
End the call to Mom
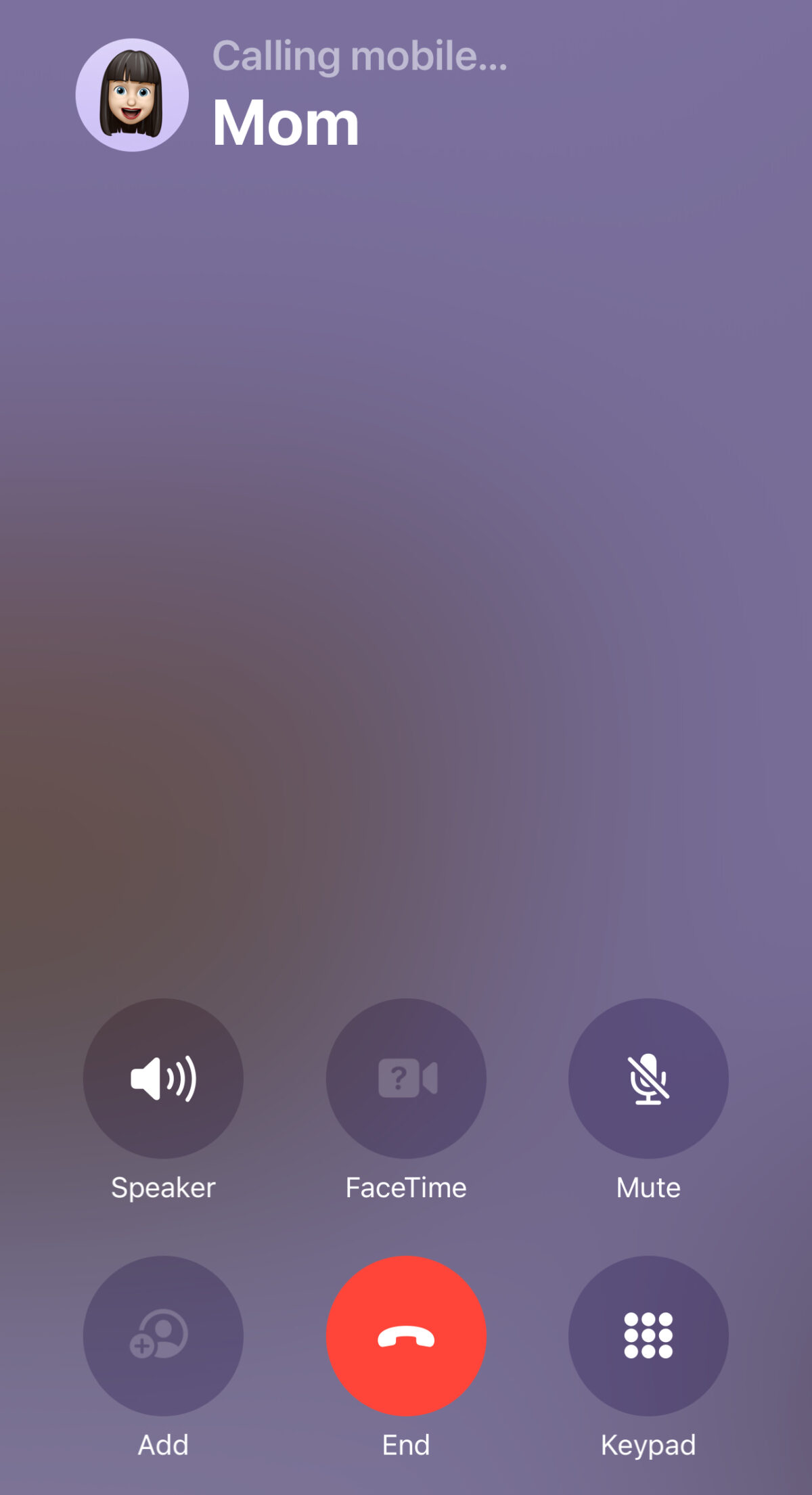406,1335
